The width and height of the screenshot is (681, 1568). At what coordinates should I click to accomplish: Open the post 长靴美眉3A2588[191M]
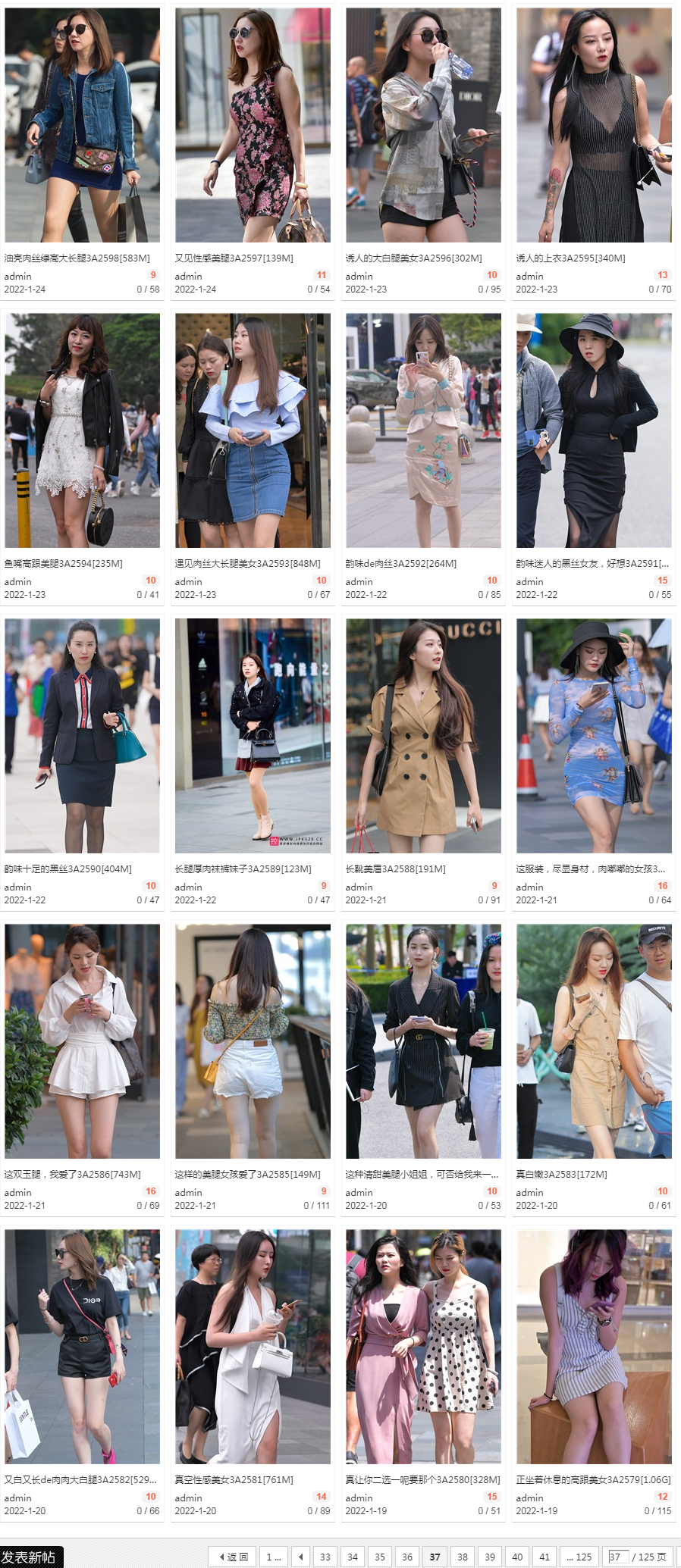pyautogui.click(x=395, y=869)
